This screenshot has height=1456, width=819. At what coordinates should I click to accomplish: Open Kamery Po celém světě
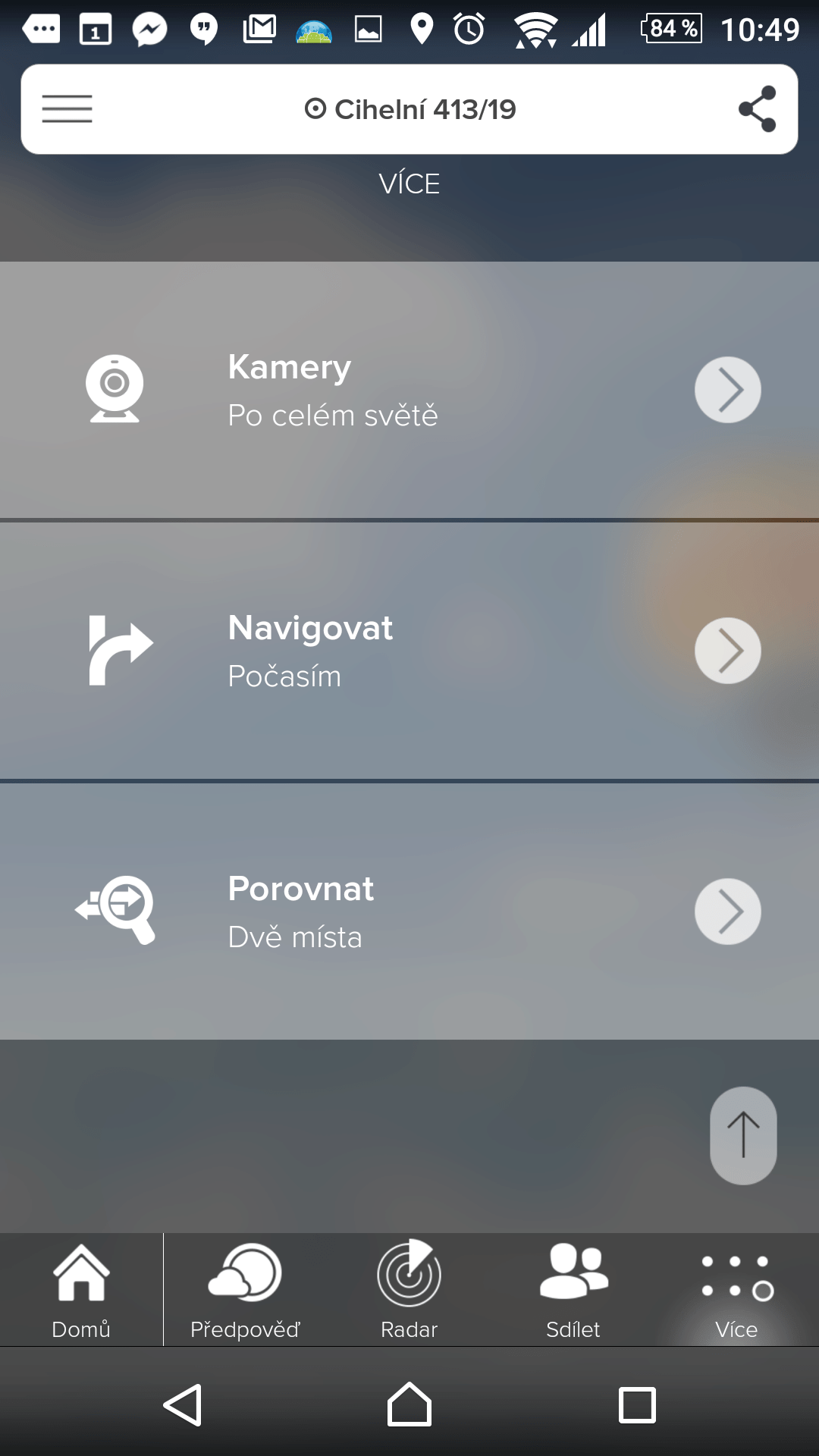(409, 390)
